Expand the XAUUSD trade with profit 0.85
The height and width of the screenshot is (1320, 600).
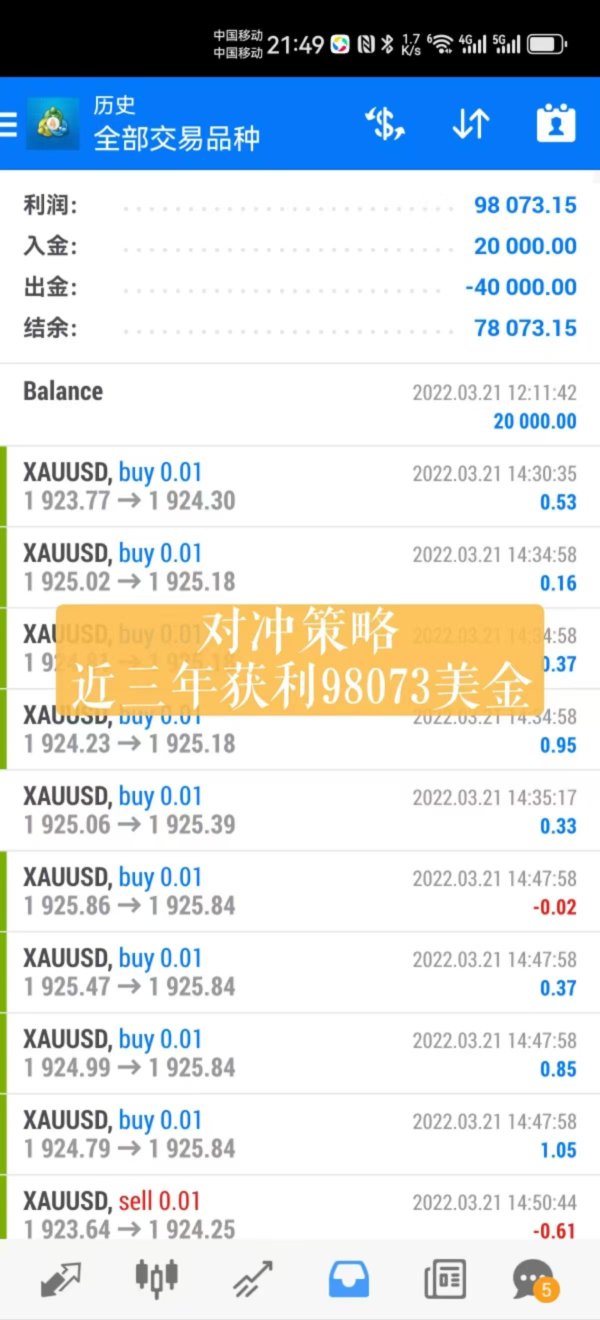point(300,1053)
